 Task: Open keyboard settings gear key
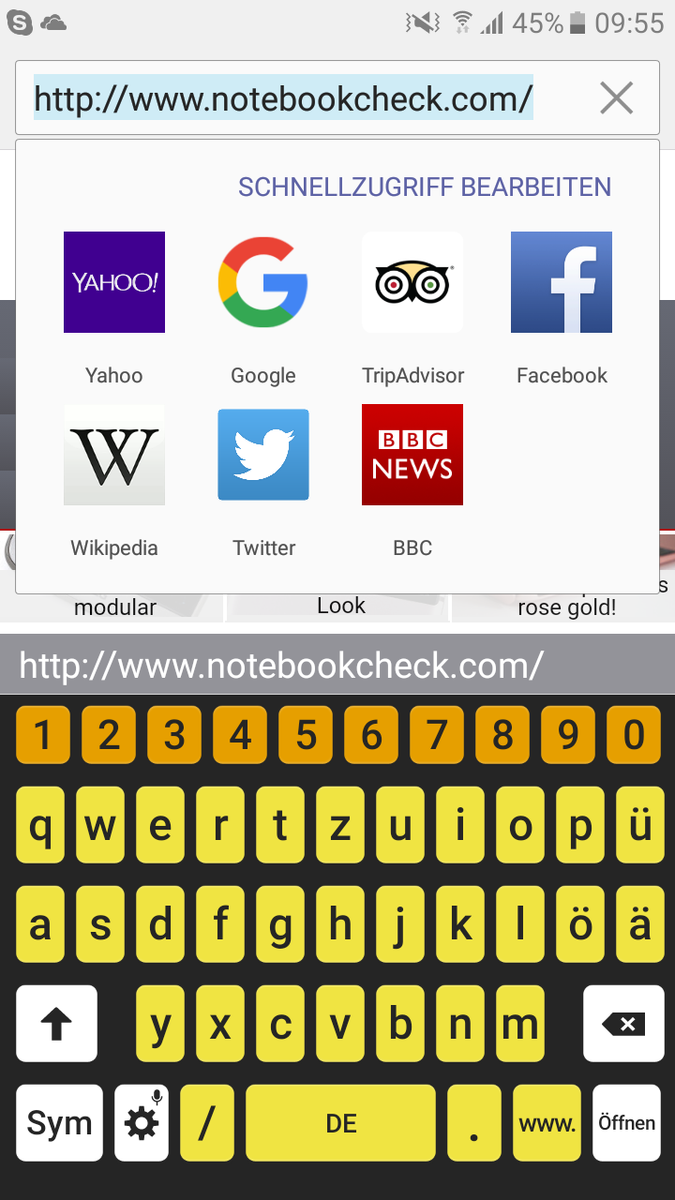(141, 1123)
